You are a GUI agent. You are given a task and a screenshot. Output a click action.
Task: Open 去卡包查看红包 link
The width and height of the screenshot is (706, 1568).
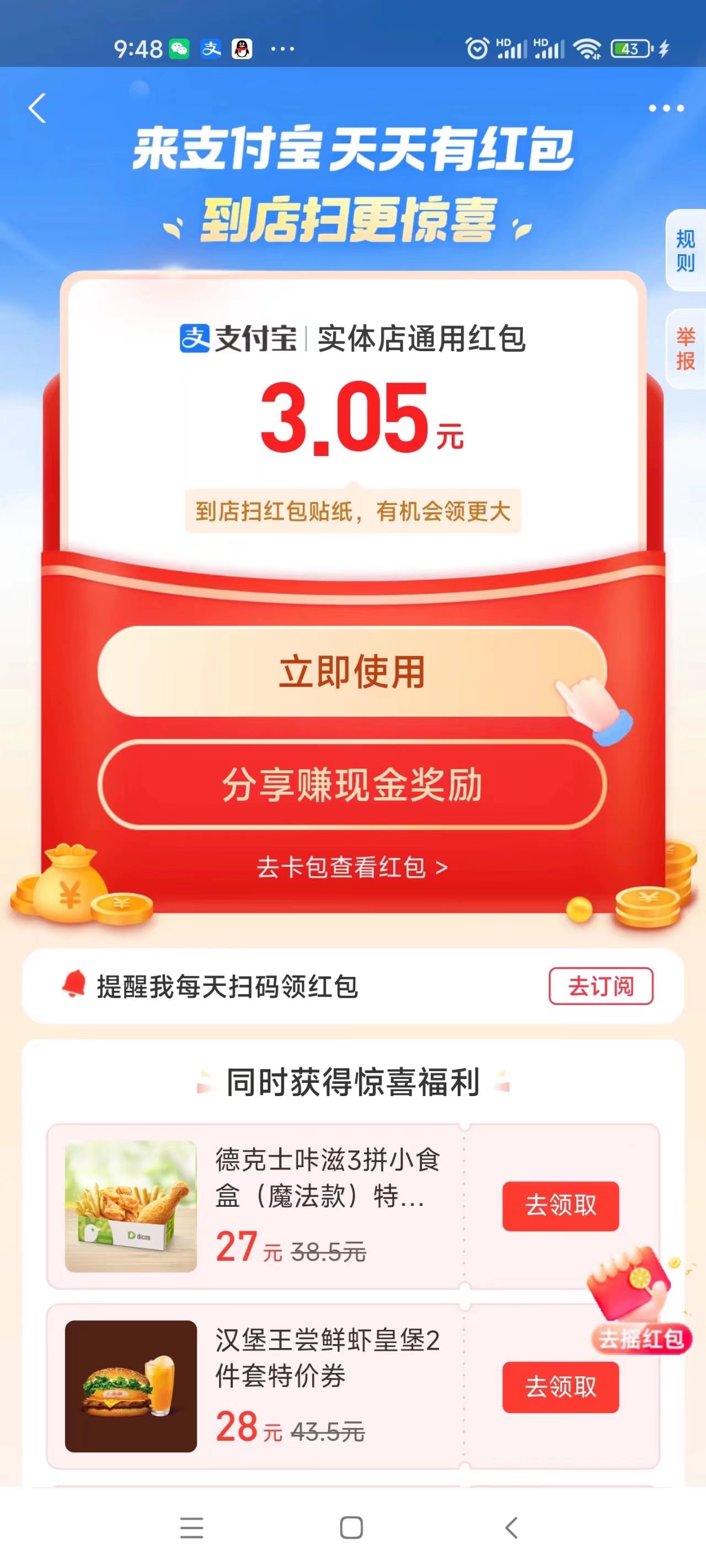(x=352, y=867)
